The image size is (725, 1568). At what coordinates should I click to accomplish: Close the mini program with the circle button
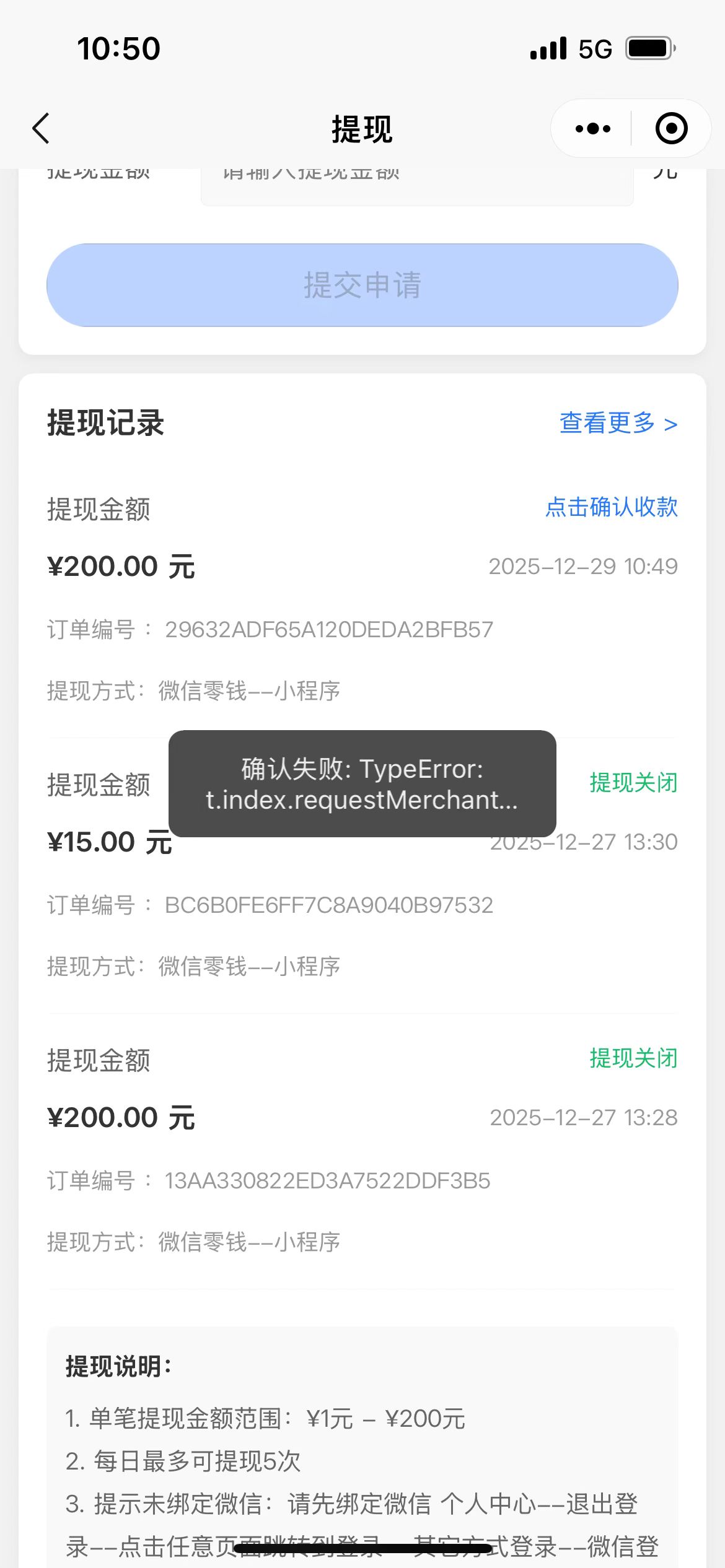tap(671, 129)
